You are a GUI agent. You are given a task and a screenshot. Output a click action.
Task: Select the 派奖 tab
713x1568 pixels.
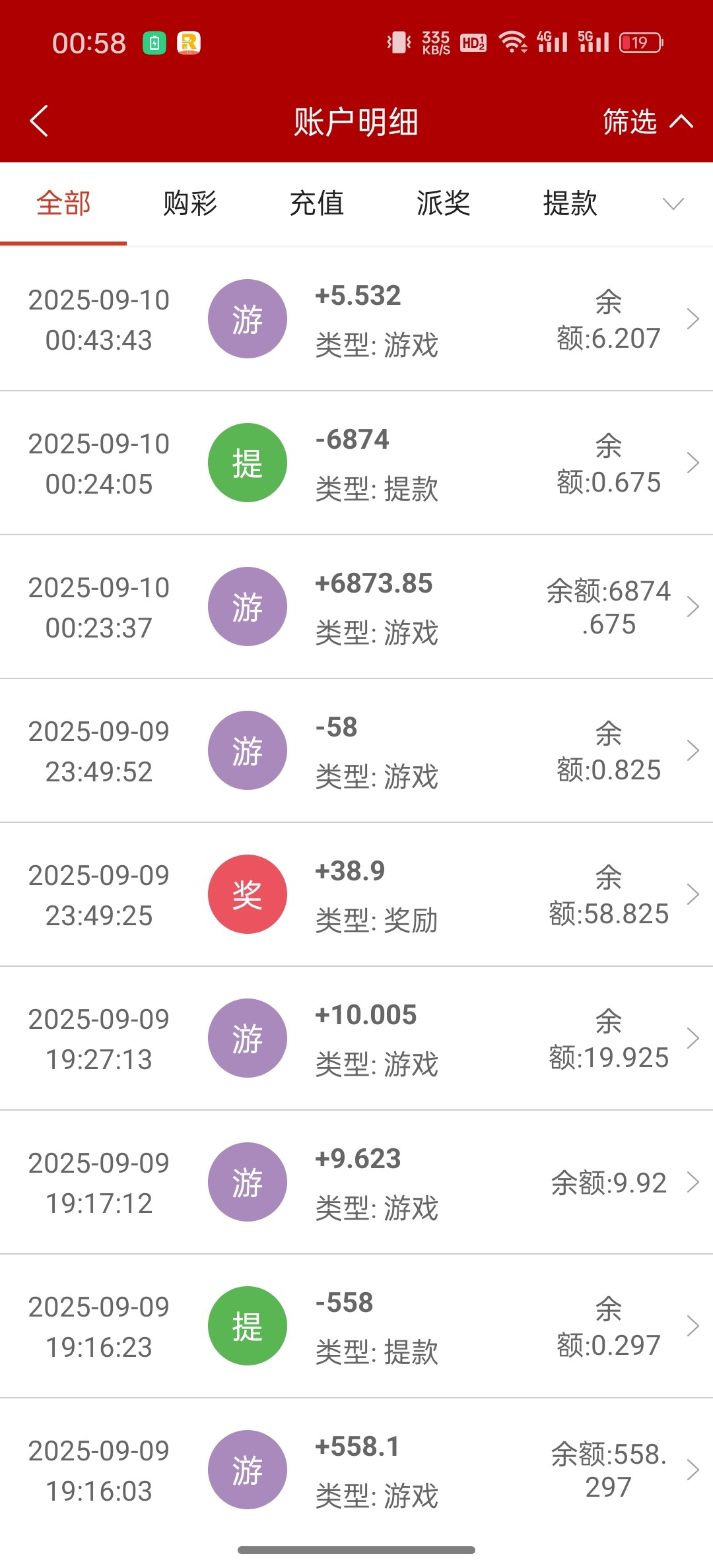pyautogui.click(x=444, y=203)
